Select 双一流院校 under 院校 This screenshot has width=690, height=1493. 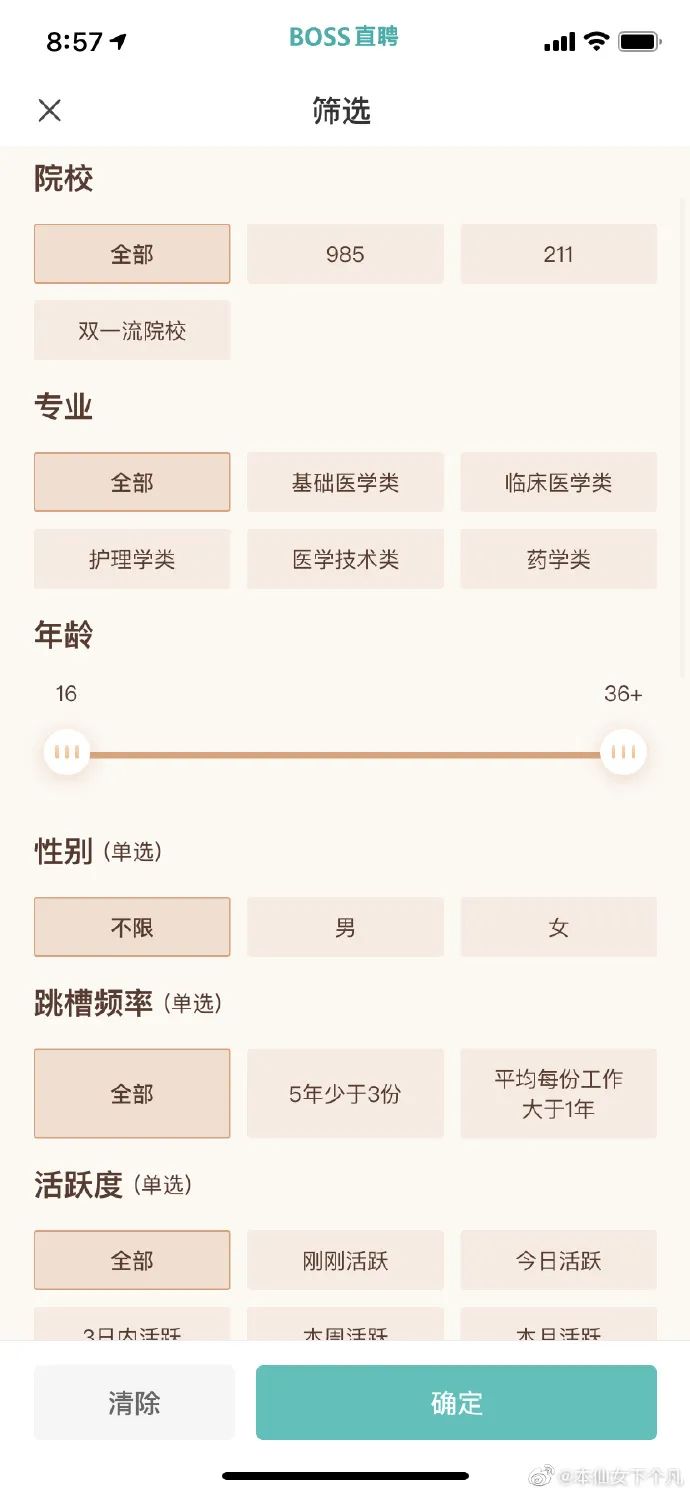pyautogui.click(x=132, y=330)
